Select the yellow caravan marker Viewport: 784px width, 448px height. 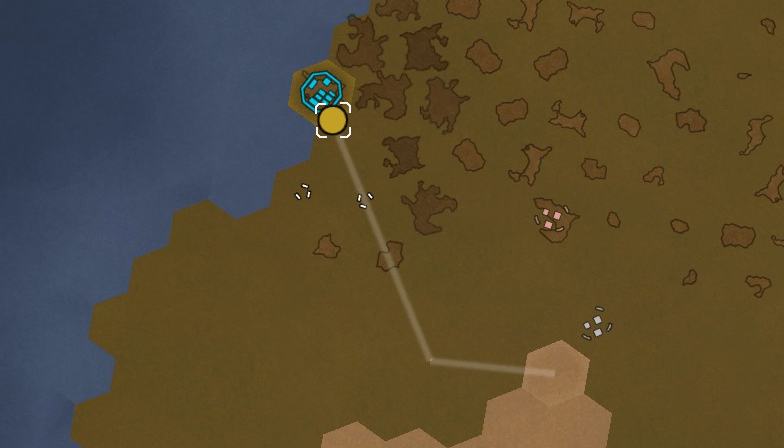click(333, 120)
